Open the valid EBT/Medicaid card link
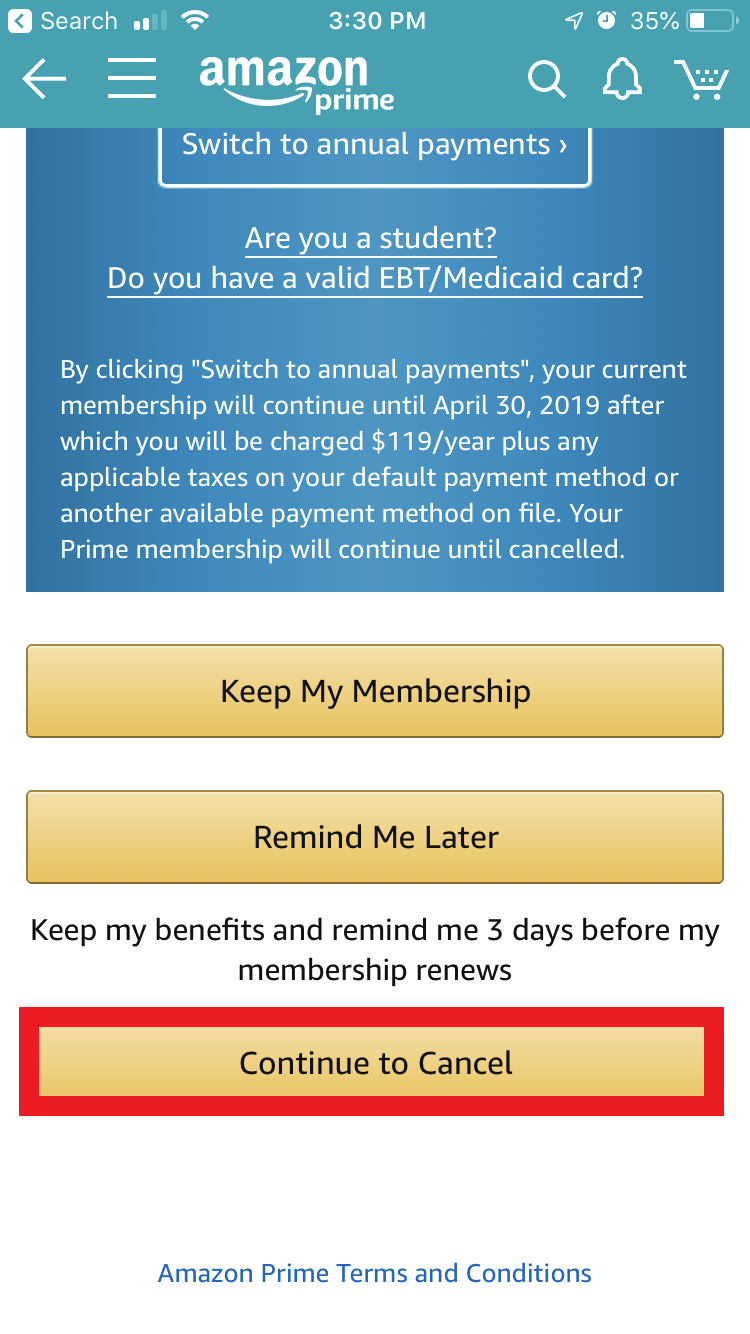Viewport: 750px width, 1334px height. tap(375, 277)
